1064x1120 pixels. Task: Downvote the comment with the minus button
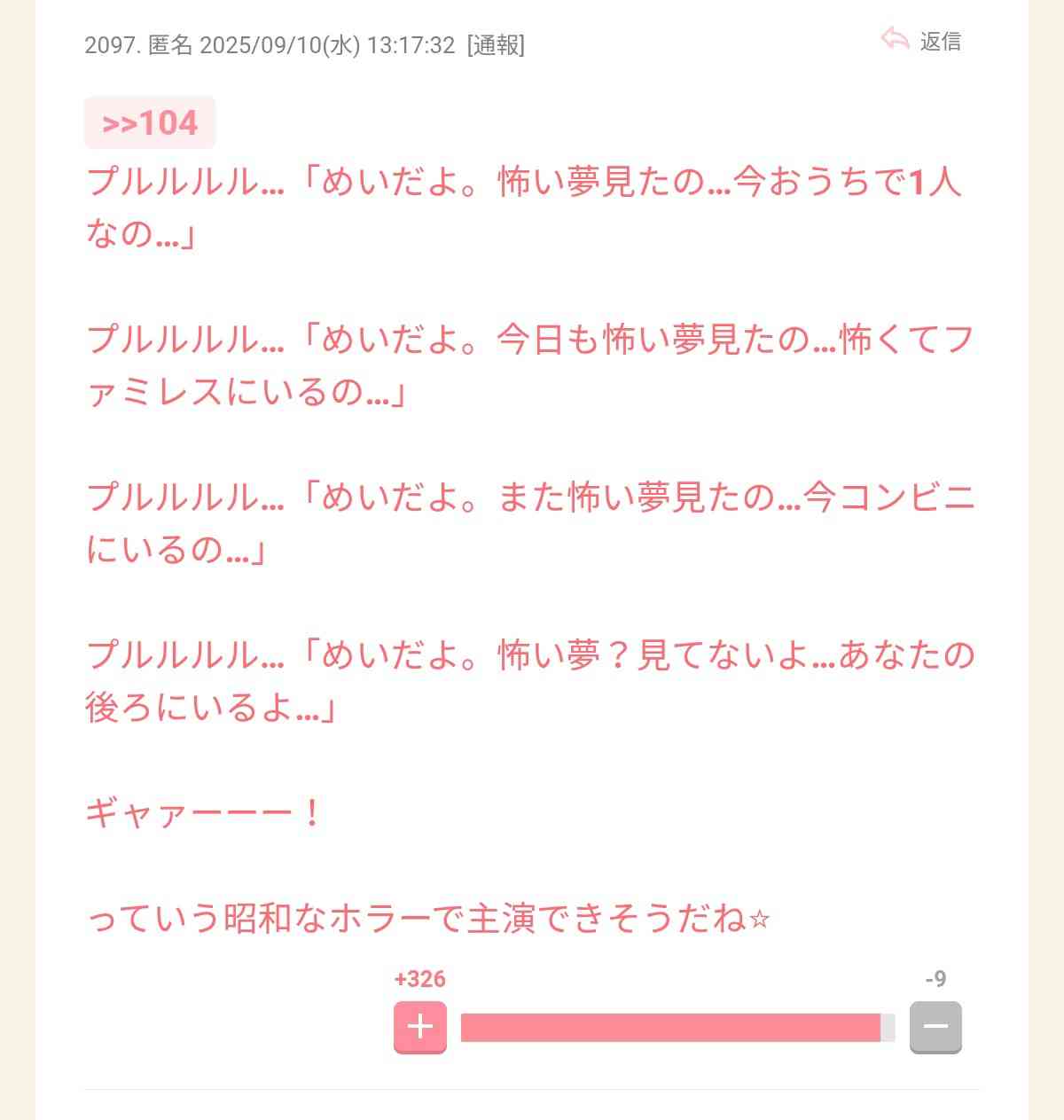935,1027
